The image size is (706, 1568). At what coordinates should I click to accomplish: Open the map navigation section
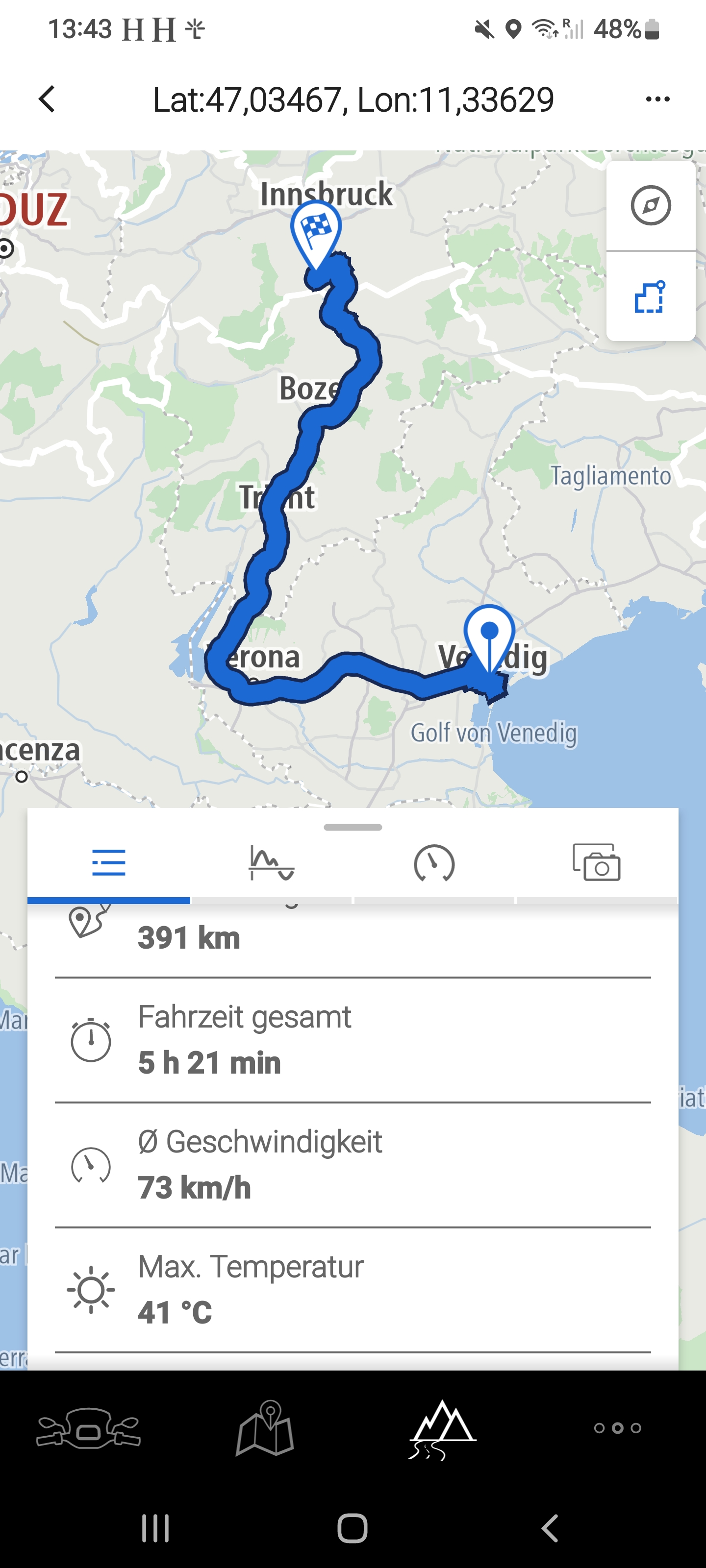265,1427
